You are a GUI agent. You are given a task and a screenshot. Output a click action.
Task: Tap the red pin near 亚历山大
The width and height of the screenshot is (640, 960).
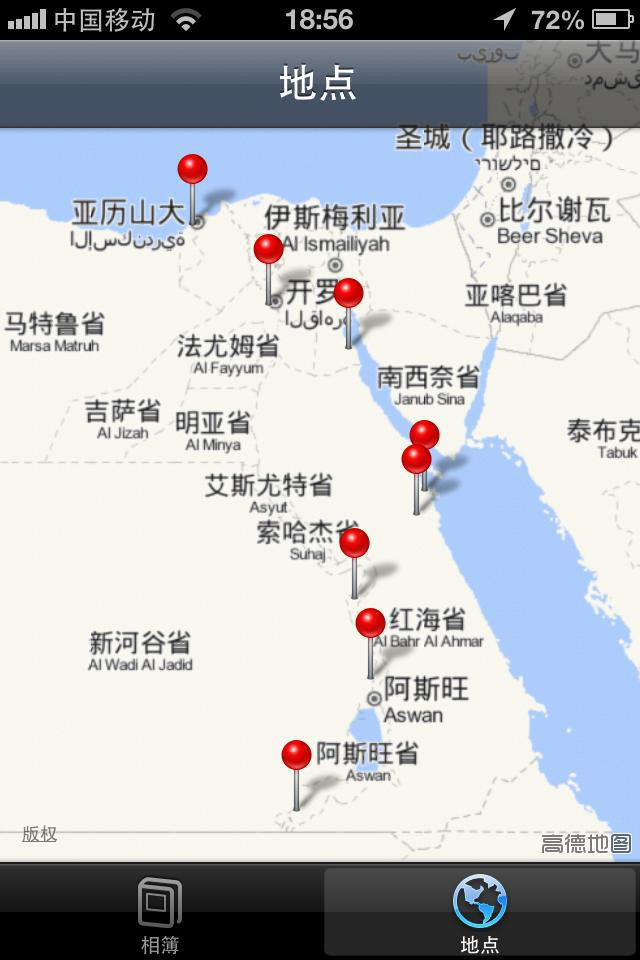coord(192,170)
